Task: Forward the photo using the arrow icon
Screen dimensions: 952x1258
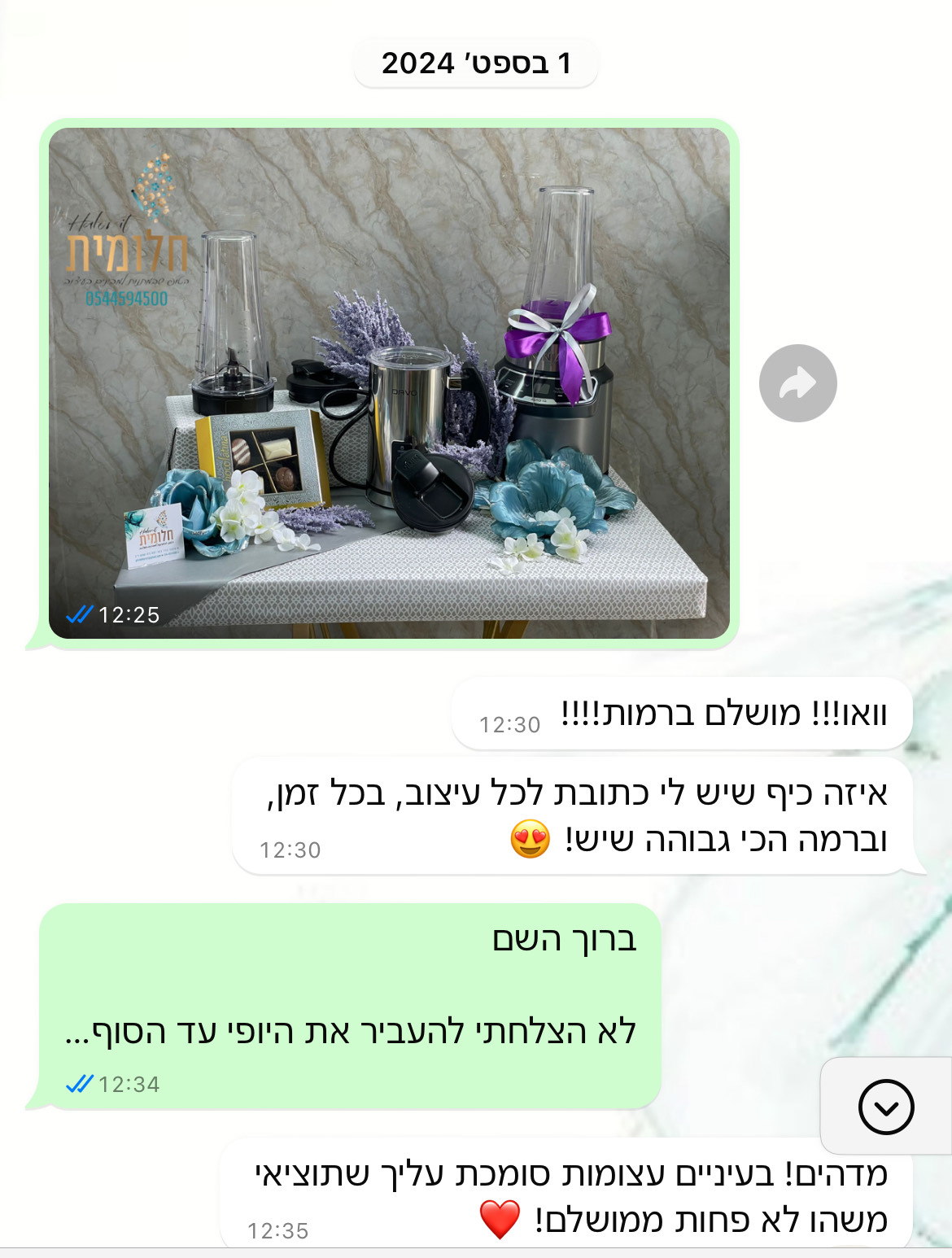Action: tap(797, 383)
